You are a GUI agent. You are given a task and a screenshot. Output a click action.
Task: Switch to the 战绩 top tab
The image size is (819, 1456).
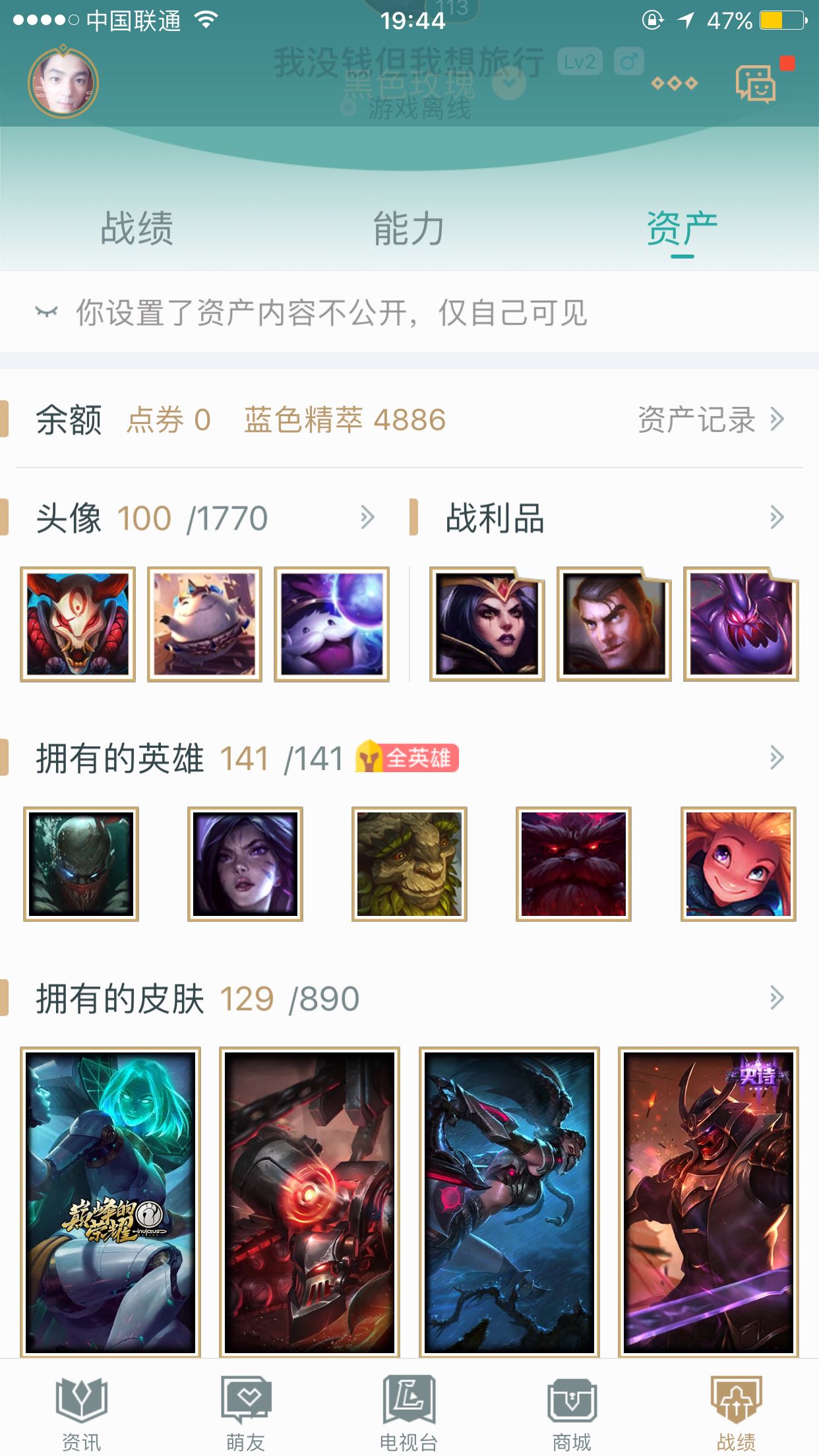(x=136, y=228)
